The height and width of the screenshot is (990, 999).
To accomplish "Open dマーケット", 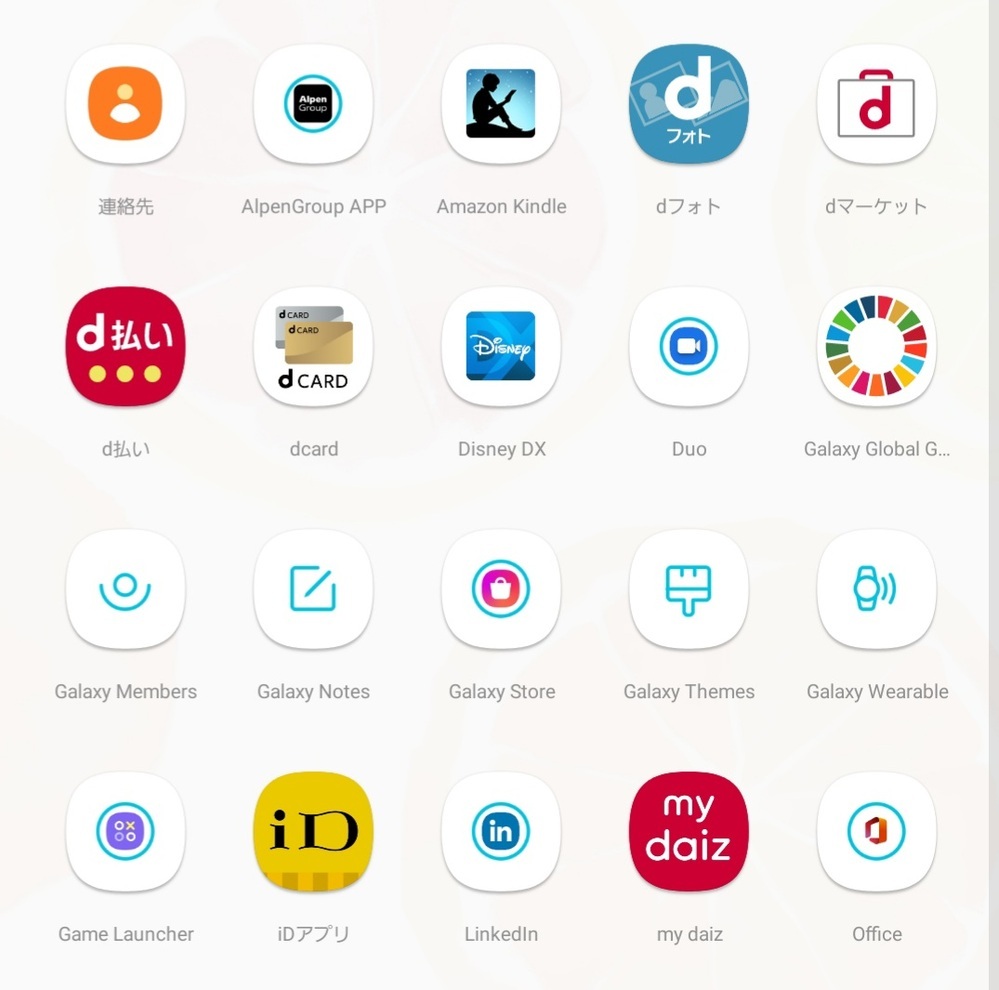I will tap(876, 104).
